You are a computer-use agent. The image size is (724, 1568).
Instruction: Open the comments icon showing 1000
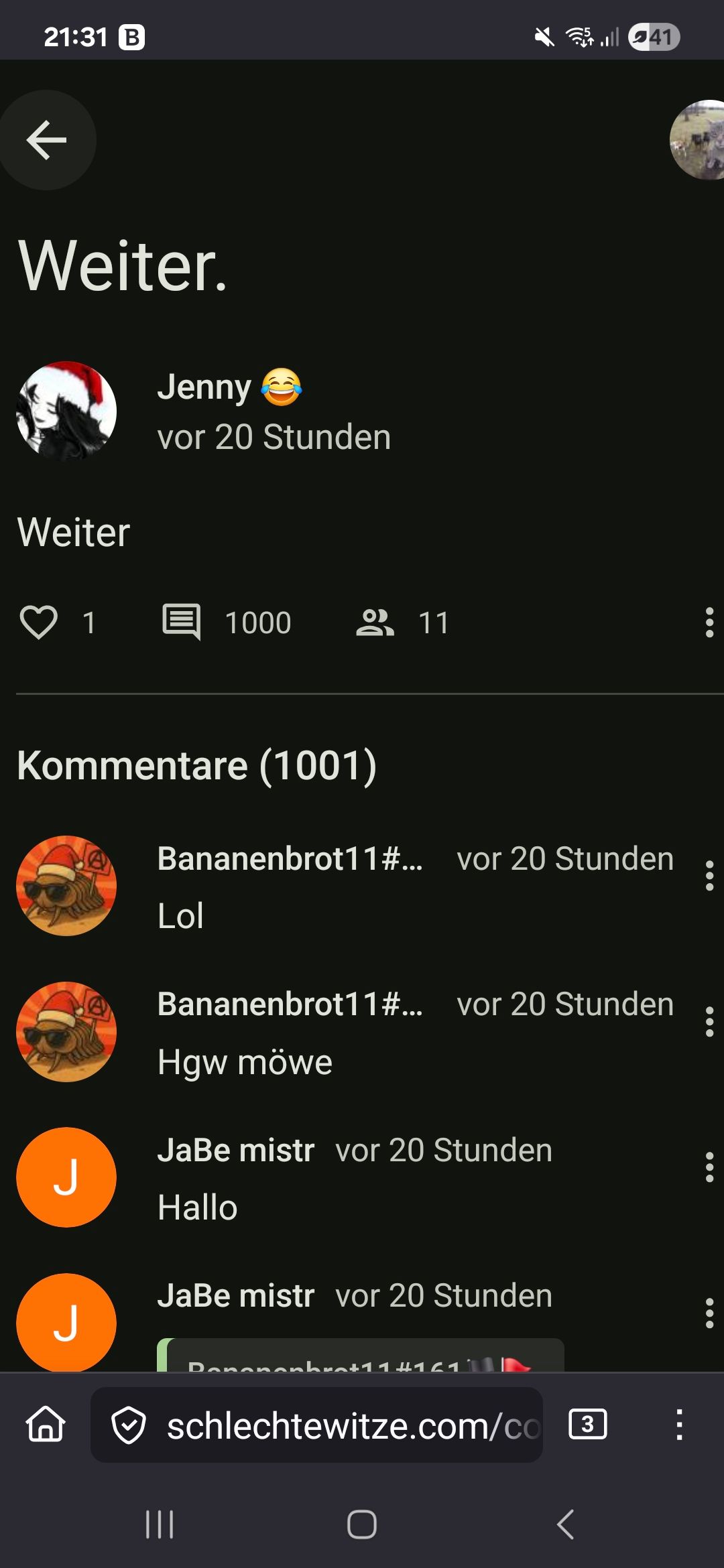[182, 622]
